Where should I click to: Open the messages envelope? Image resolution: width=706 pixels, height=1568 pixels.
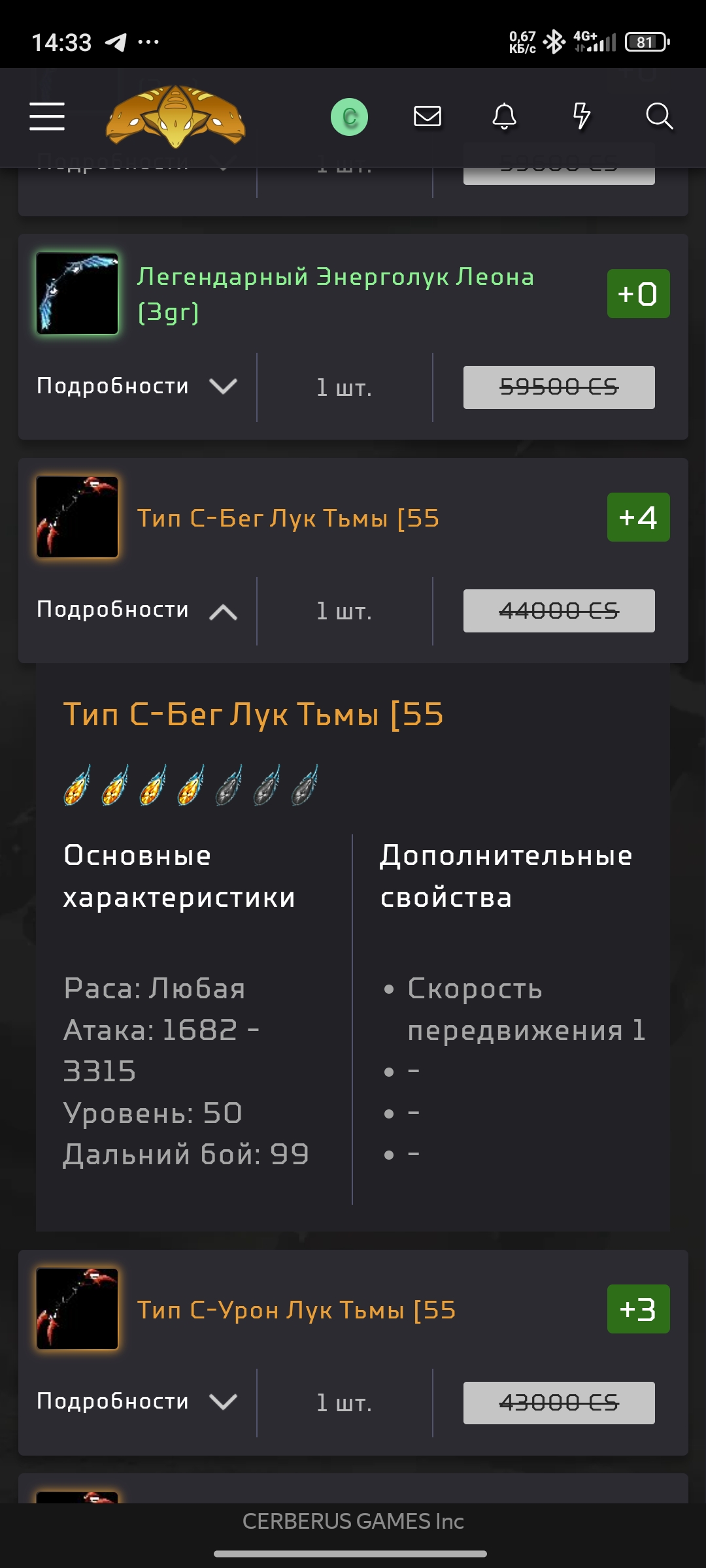(x=428, y=117)
